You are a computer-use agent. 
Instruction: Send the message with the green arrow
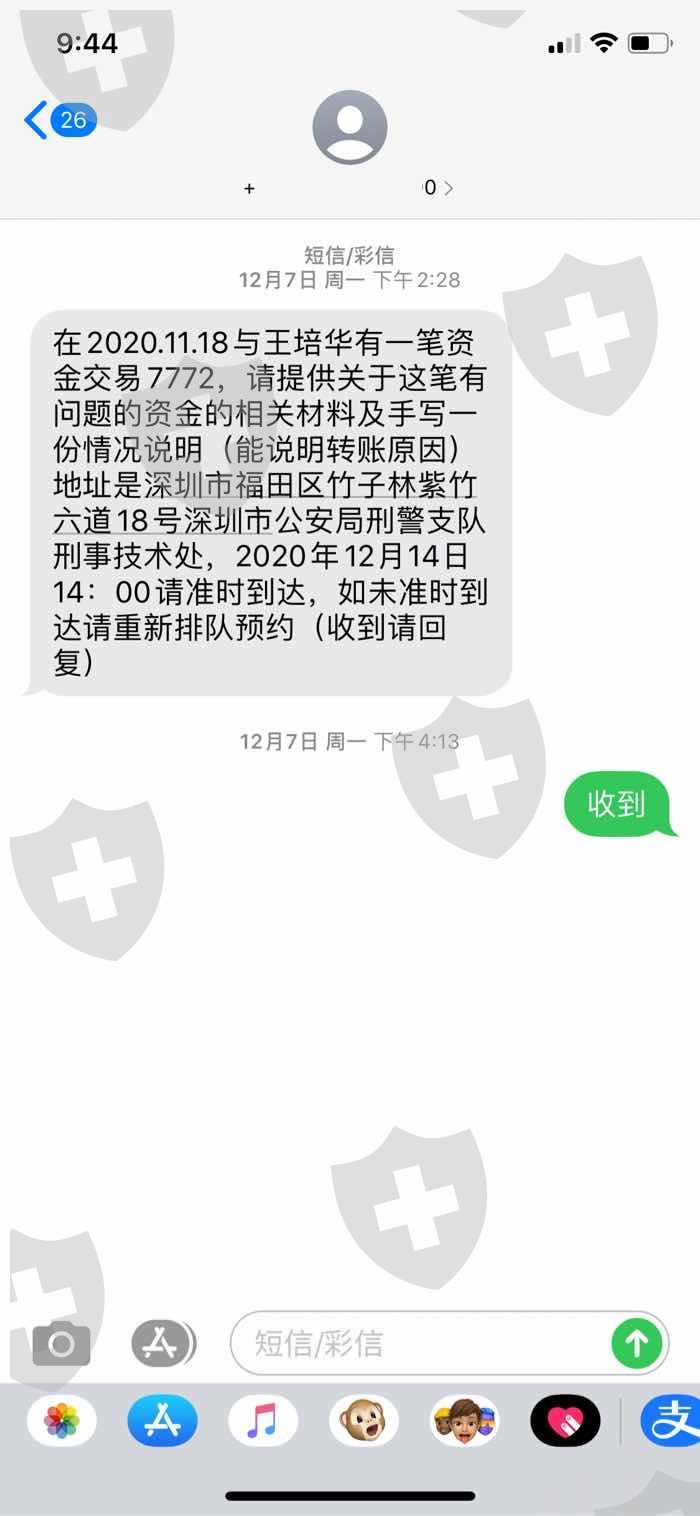tap(637, 1343)
